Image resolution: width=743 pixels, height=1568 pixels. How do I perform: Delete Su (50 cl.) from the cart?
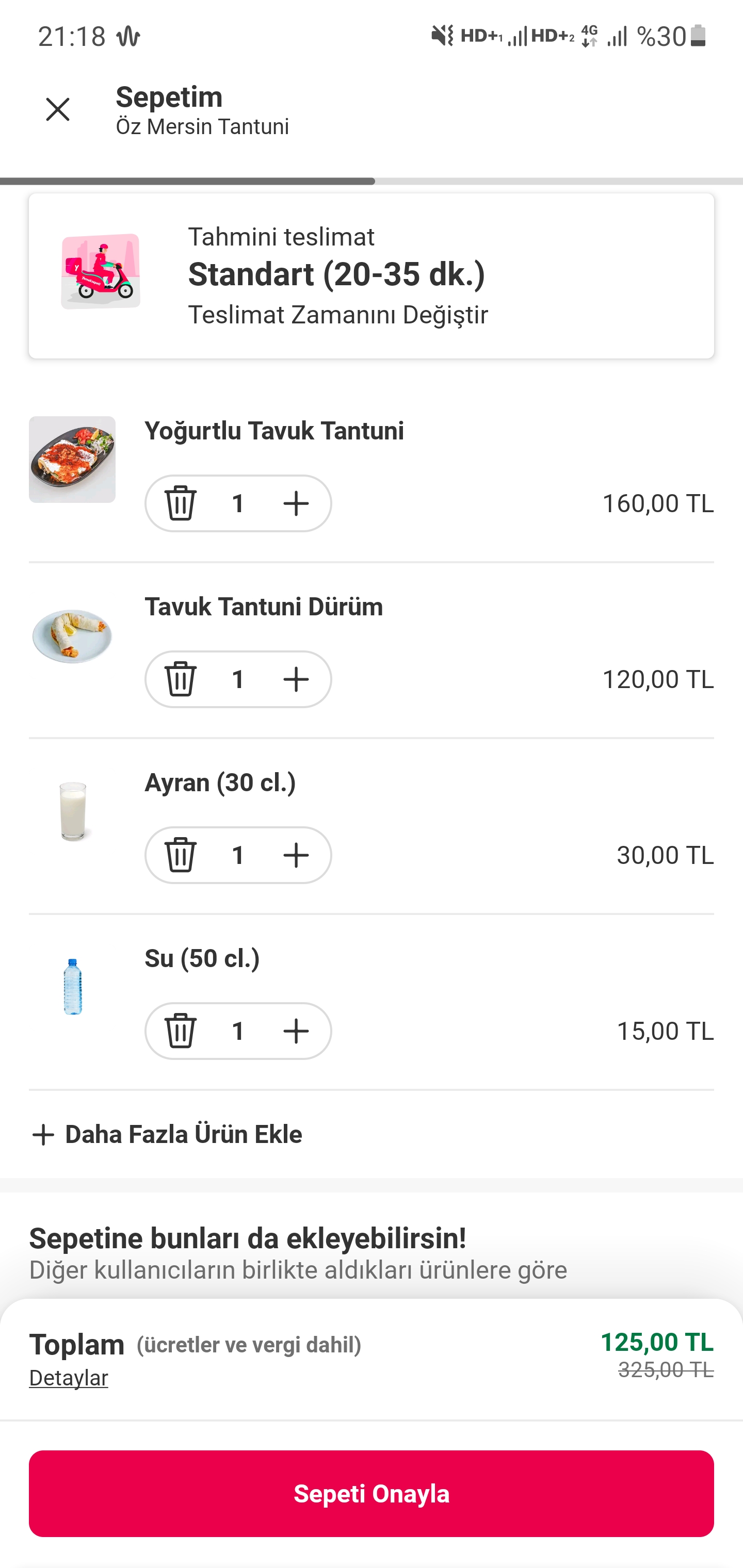click(x=180, y=1031)
